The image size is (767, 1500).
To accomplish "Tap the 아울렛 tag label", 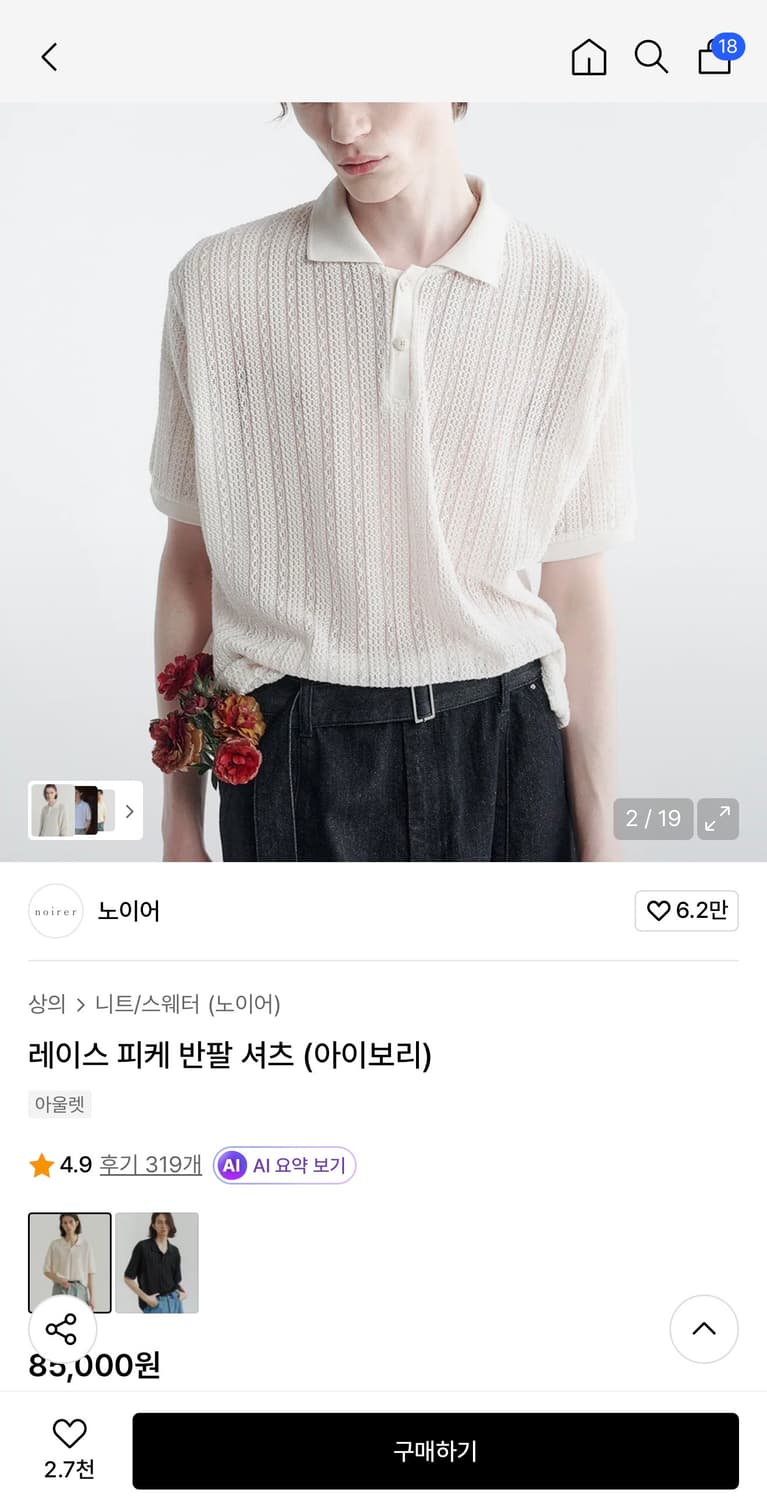I will coord(59,1104).
